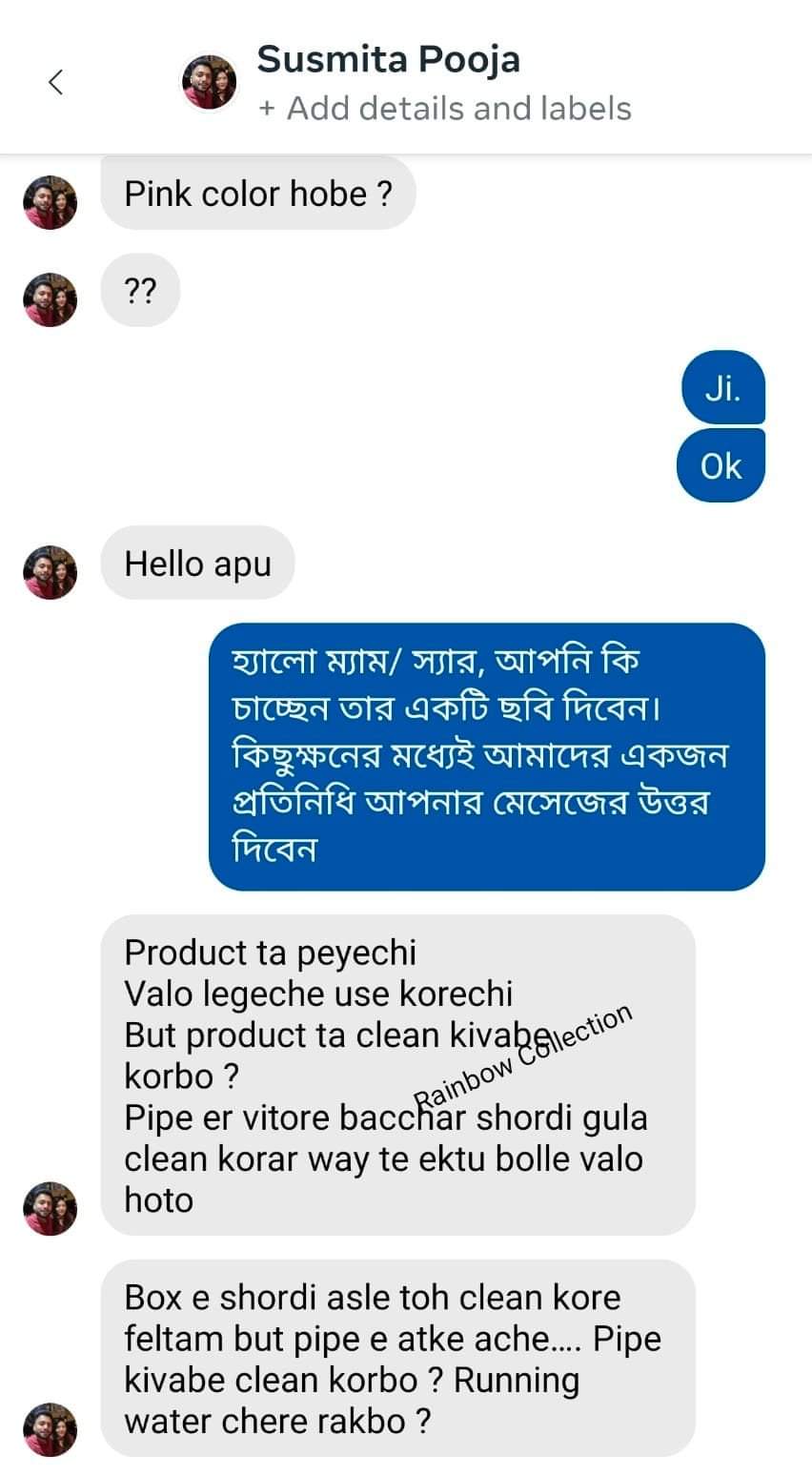Go back using the header arrow

coord(55,83)
